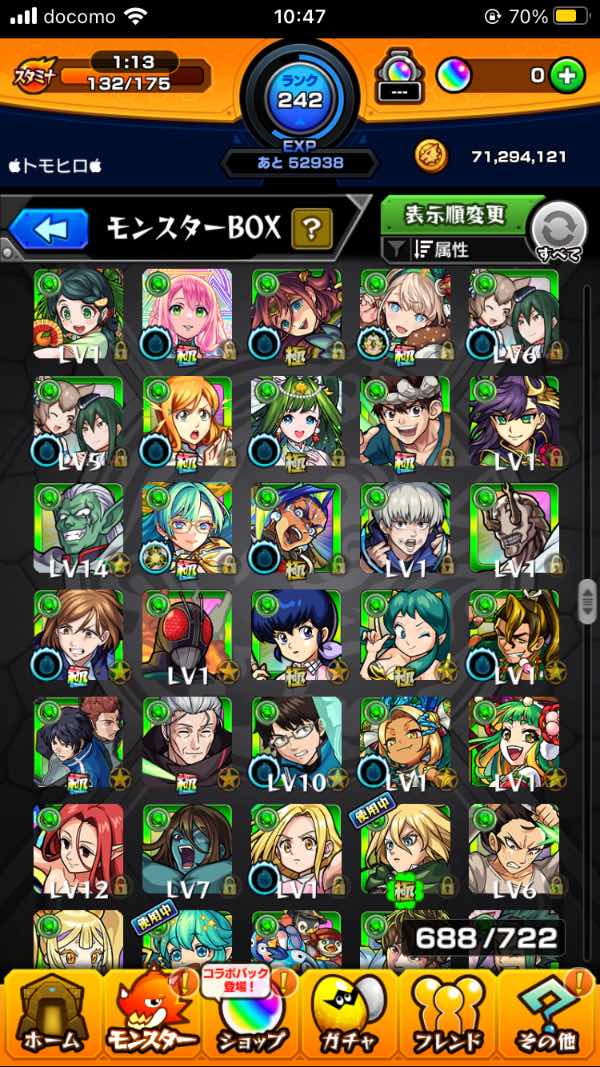
Task: Select the pink-haired girl monster
Action: [187, 314]
